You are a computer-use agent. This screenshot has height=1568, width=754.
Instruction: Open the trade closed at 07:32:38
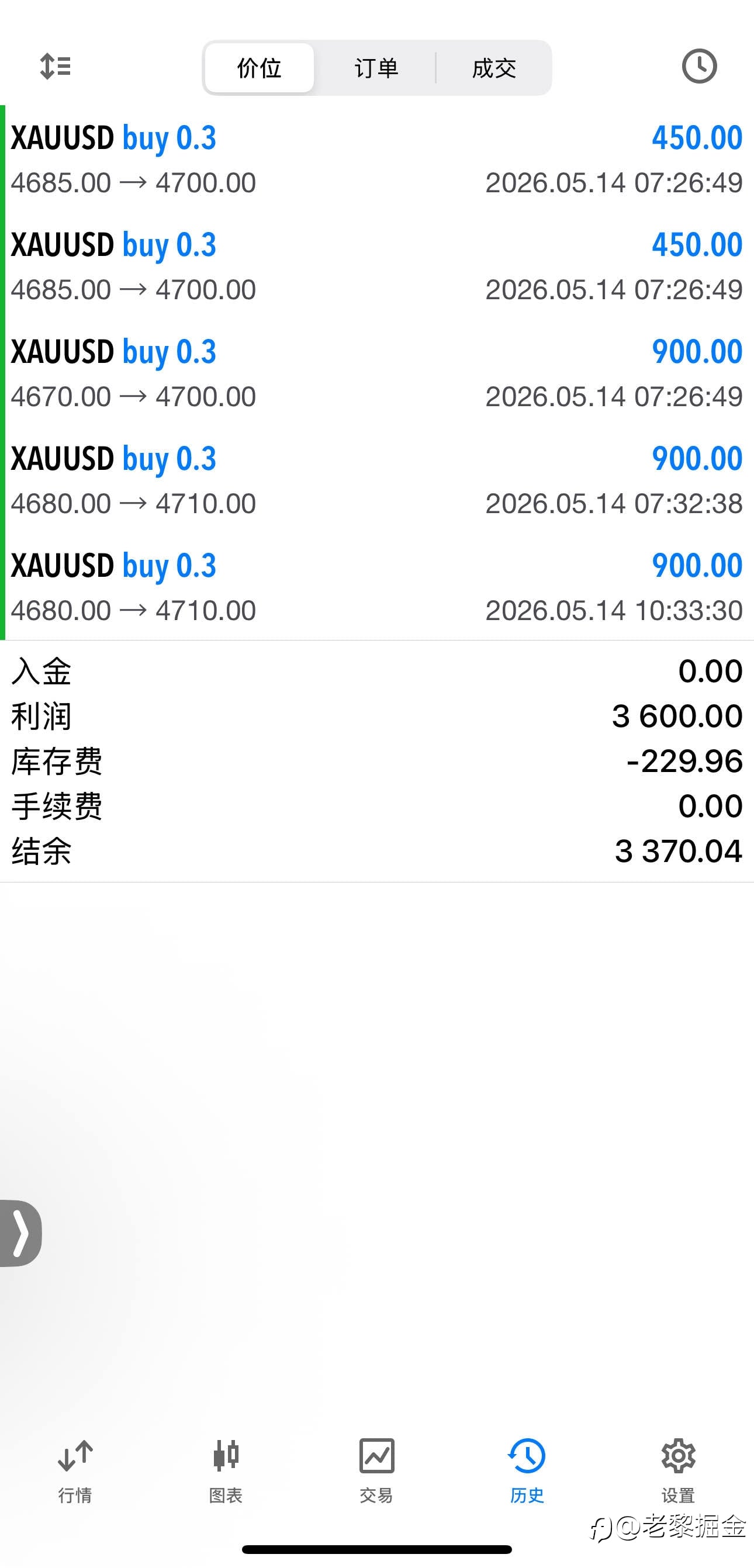coord(376,480)
